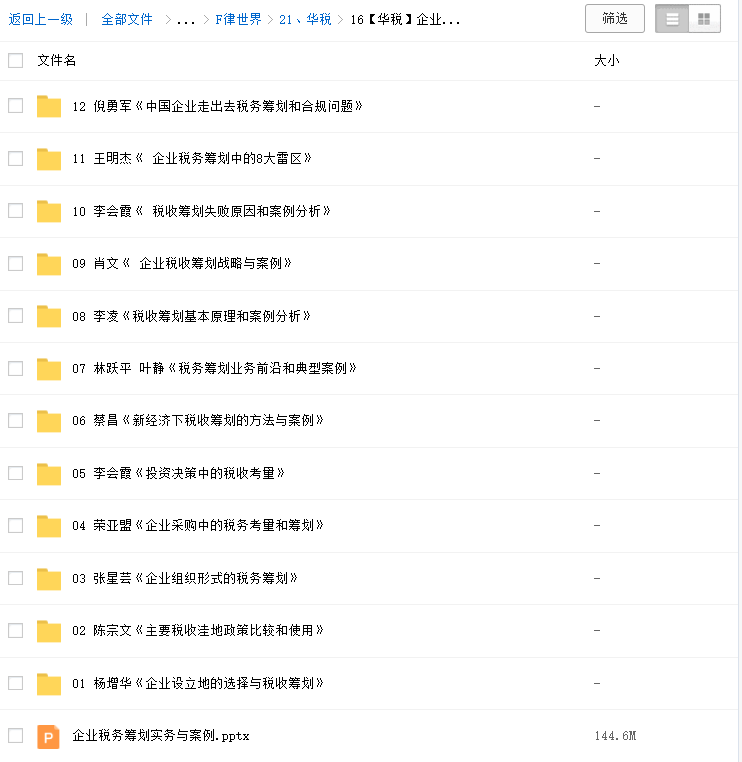Open the 全部文件 breadcrumb
The height and width of the screenshot is (762, 742).
[x=127, y=19]
